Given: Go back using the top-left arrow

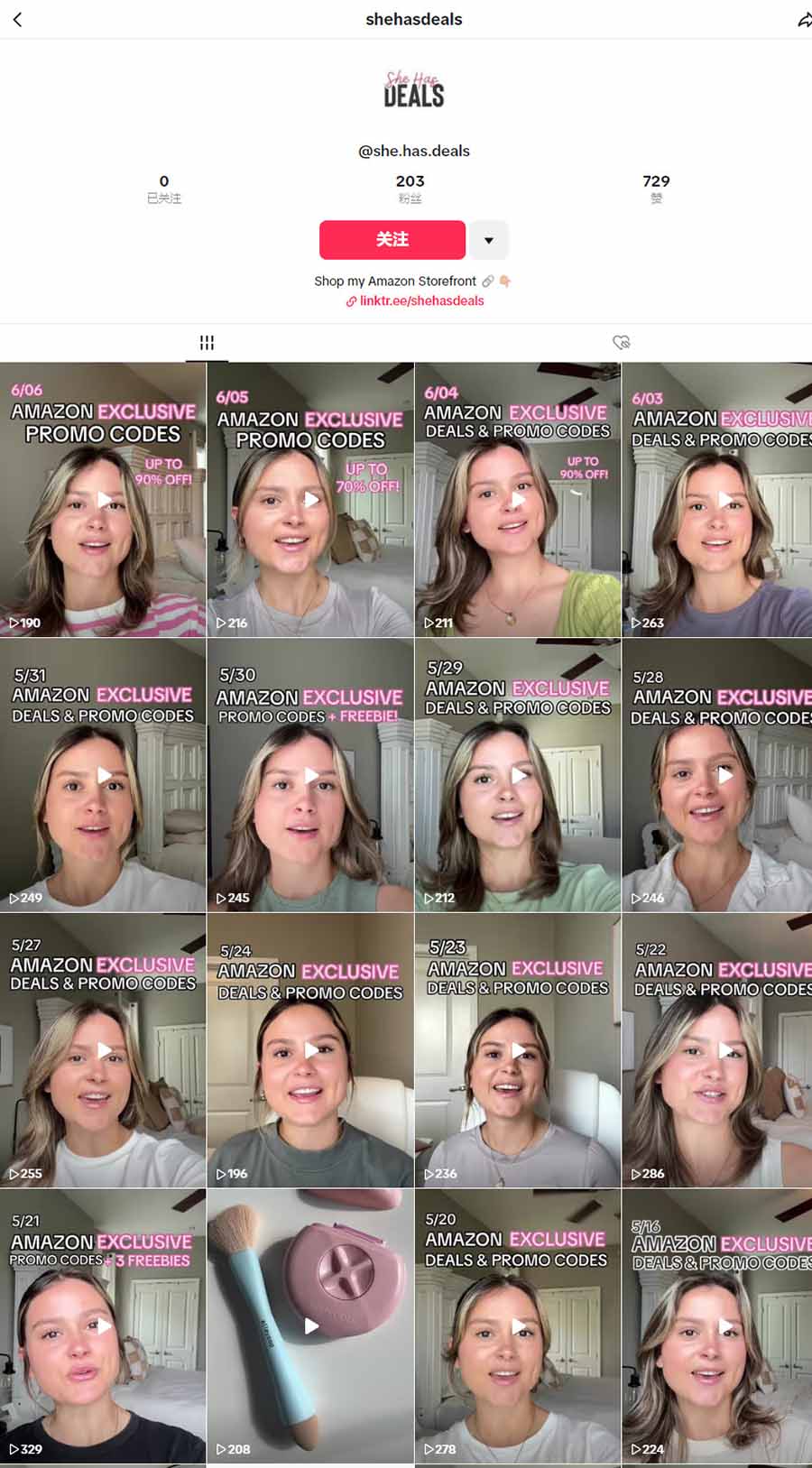Looking at the screenshot, I should tap(17, 19).
